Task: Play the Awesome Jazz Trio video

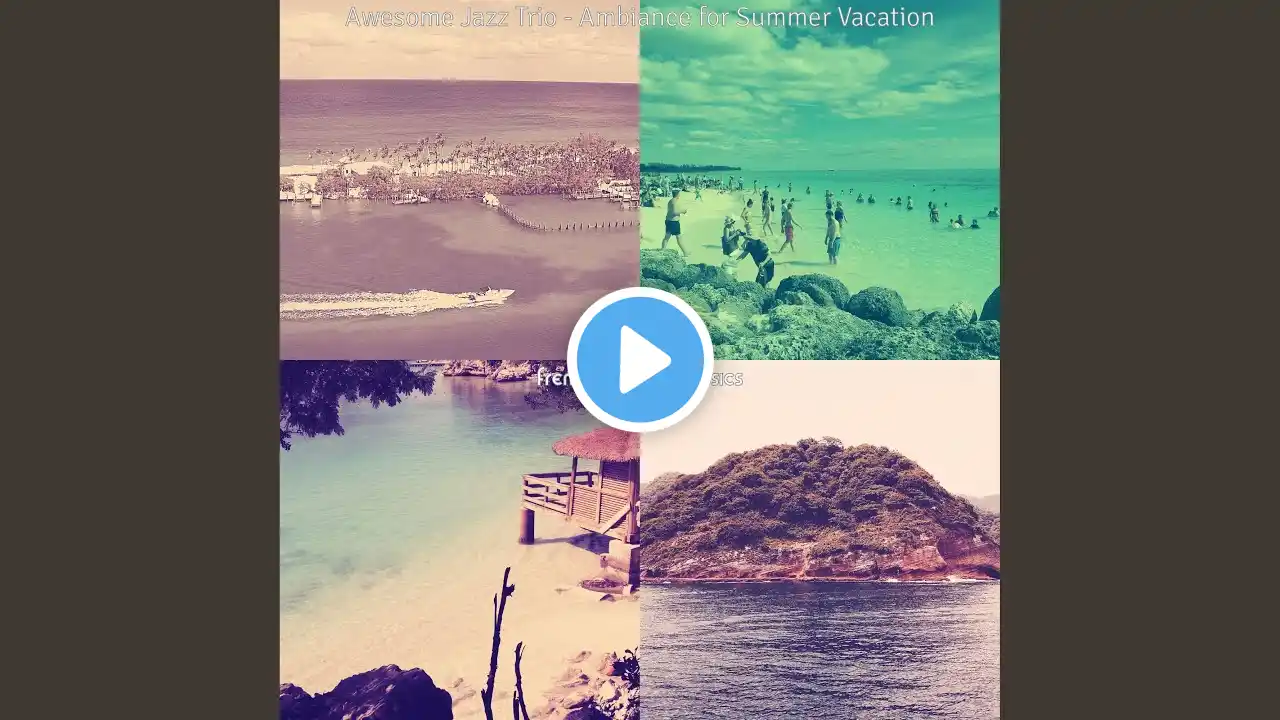Action: pyautogui.click(x=640, y=360)
